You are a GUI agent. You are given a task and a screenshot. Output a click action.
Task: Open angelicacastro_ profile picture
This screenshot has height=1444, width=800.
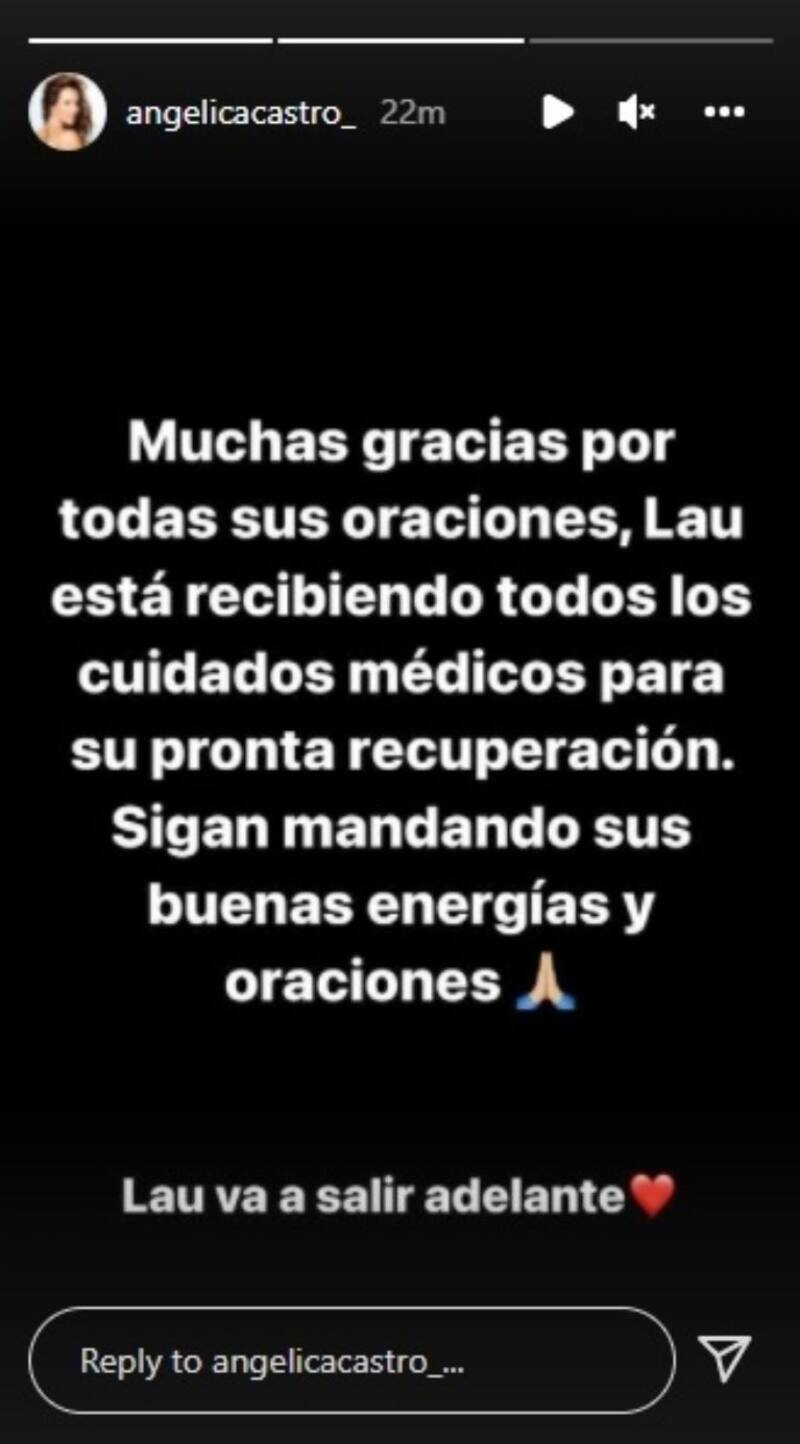[67, 112]
